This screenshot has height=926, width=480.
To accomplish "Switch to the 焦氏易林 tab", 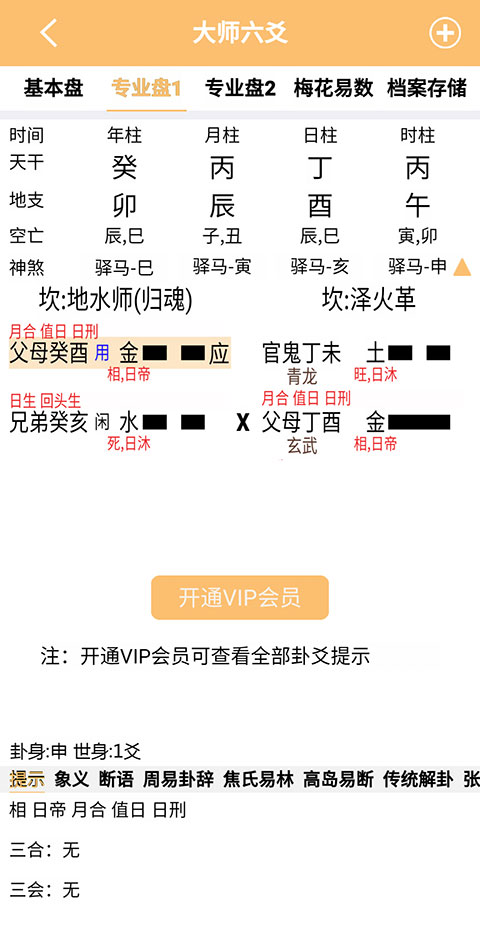I will tap(259, 780).
